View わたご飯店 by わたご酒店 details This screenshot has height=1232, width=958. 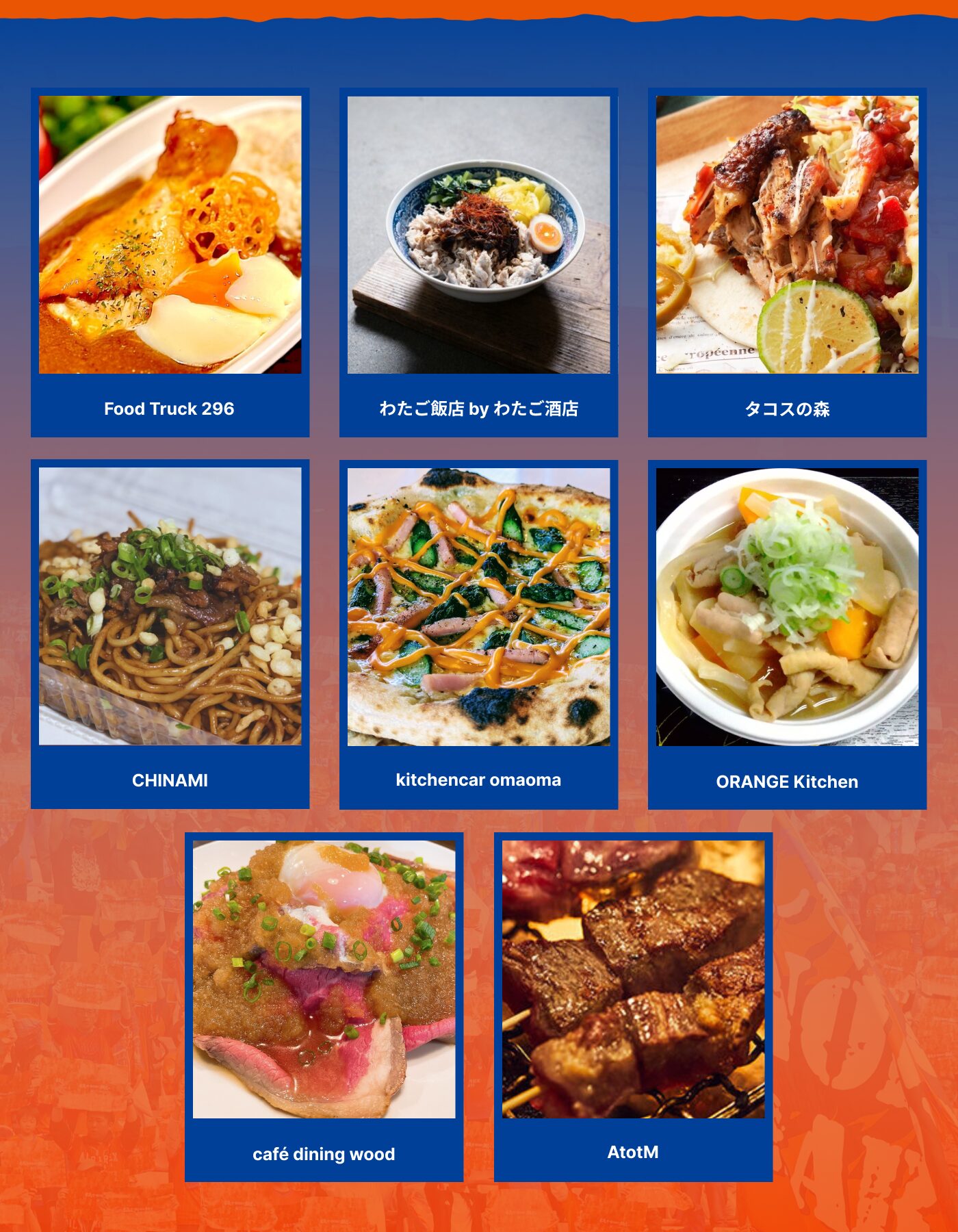(478, 262)
